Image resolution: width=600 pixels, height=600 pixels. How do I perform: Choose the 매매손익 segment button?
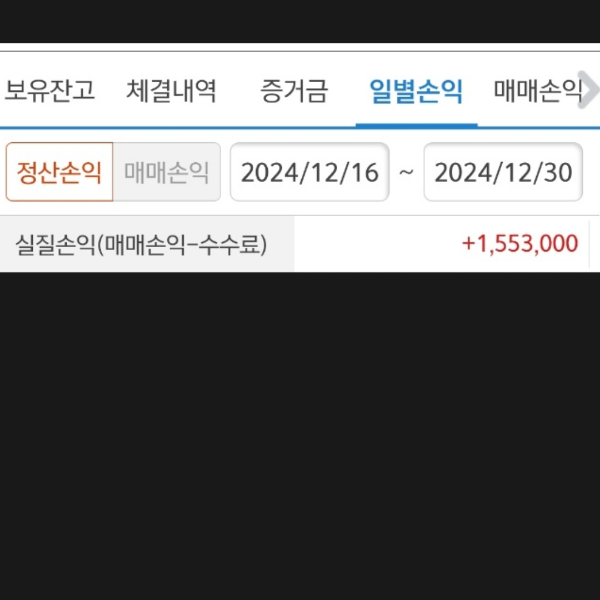click(x=166, y=172)
